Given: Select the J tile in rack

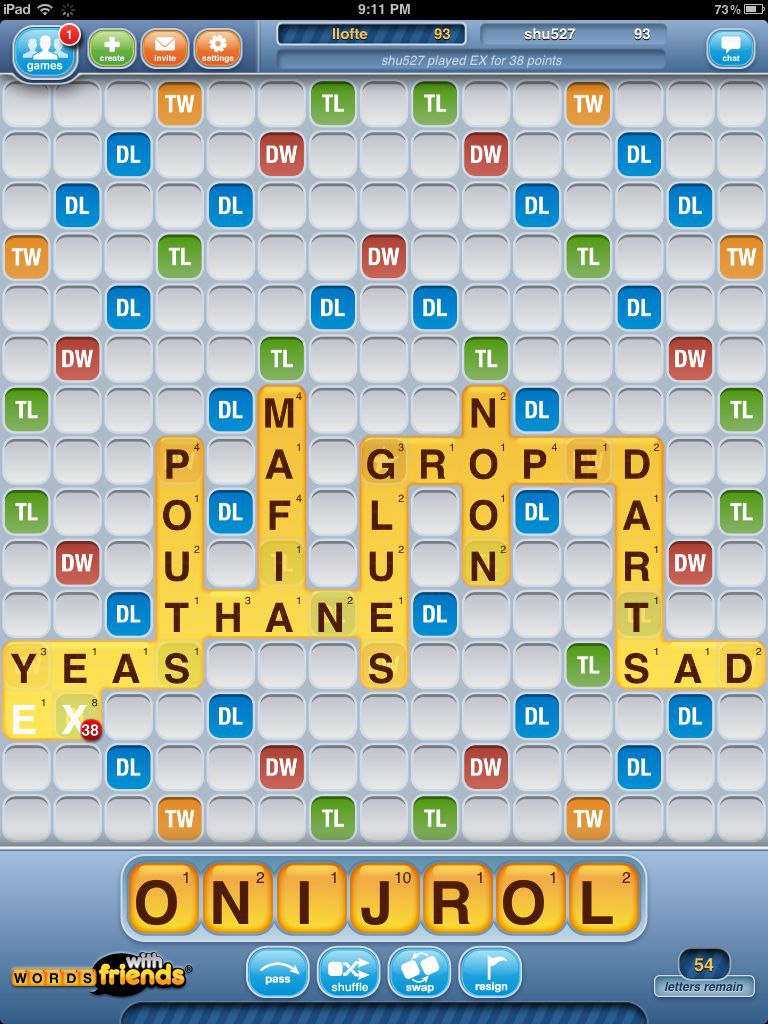Looking at the screenshot, I should (x=384, y=899).
